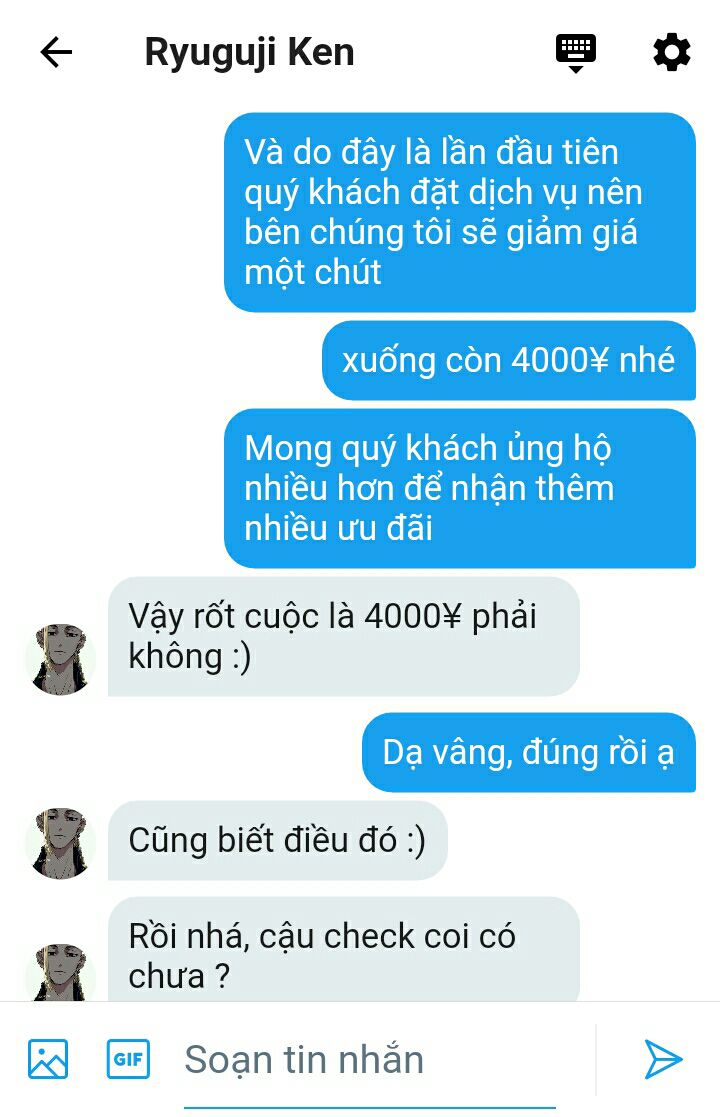Open avatar beside 'Cũng biết điều đó :)'
Screen dimensions: 720x1117
coord(61,843)
